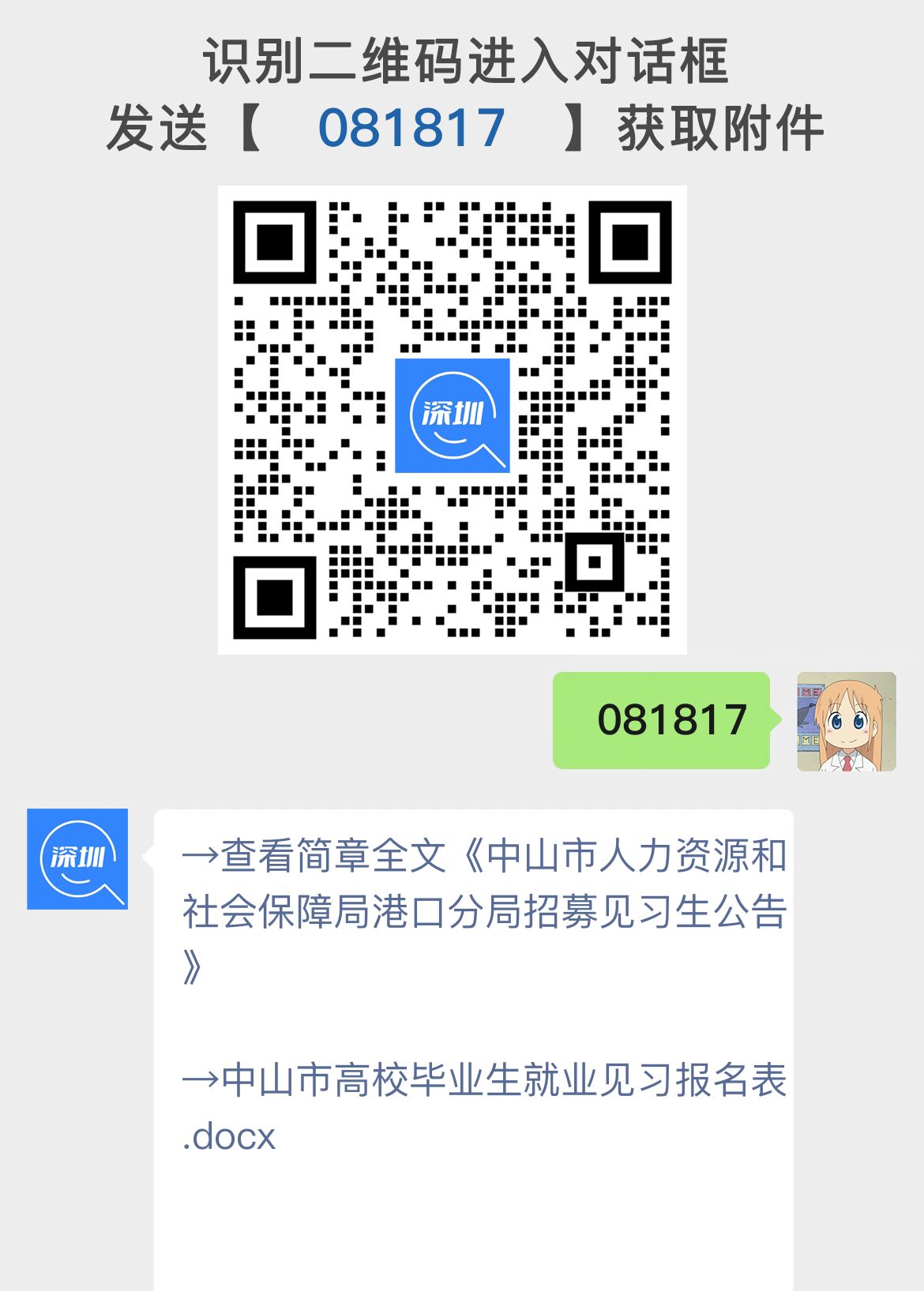Select the bottom-right alignment square in the QR code
The image size is (924, 1291).
(x=595, y=563)
